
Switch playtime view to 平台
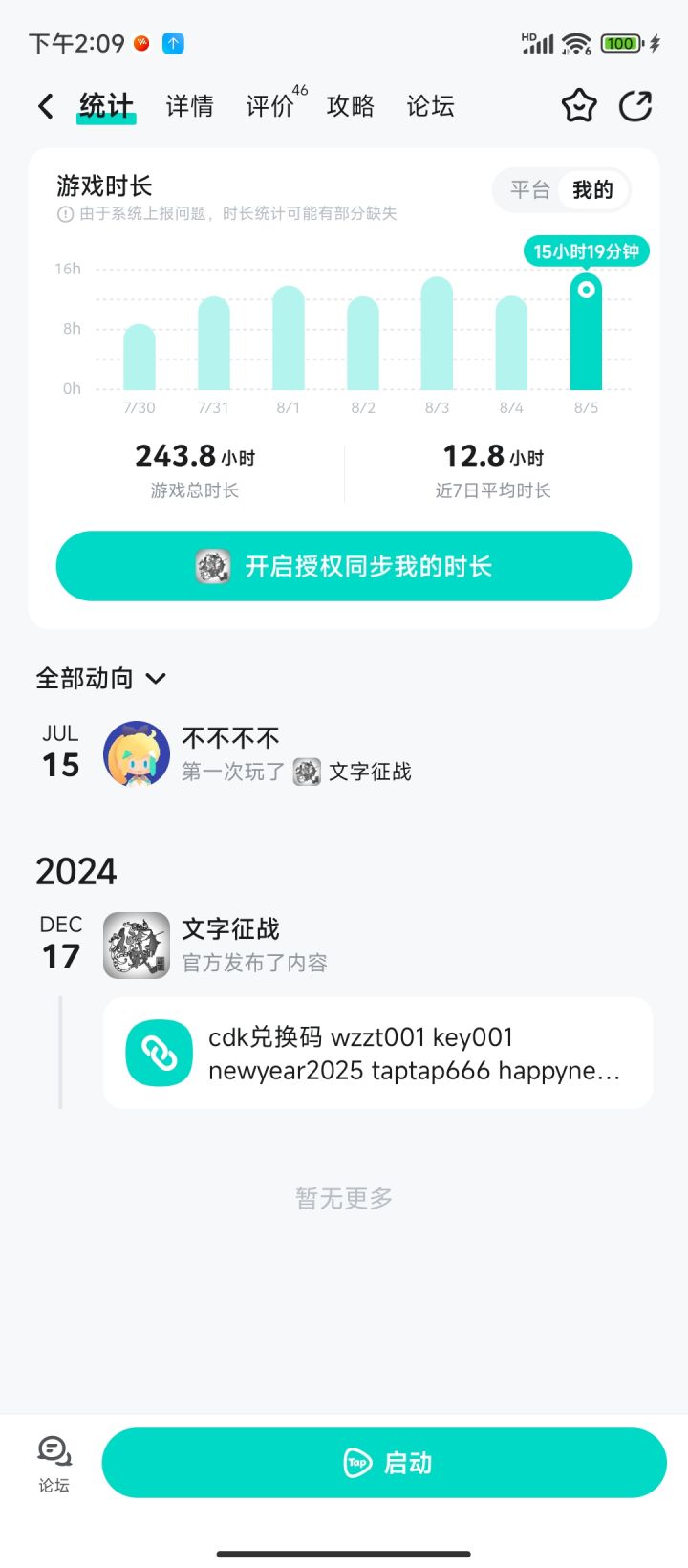(x=529, y=189)
